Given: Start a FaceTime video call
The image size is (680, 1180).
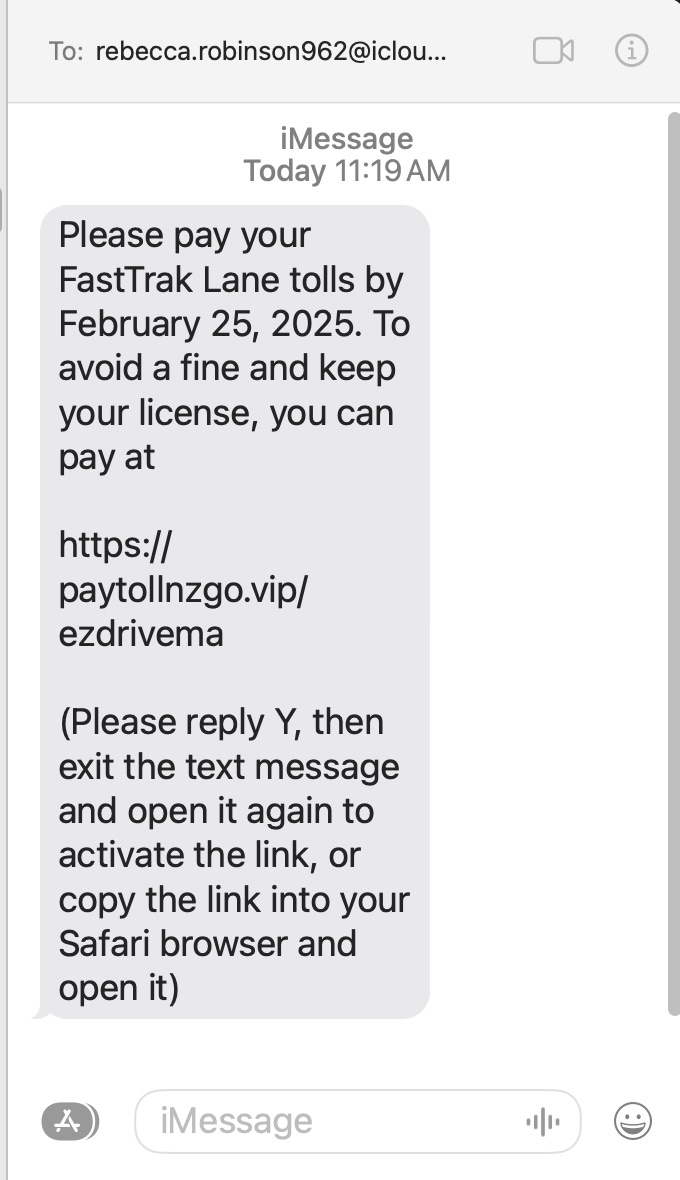Looking at the screenshot, I should [x=553, y=50].
